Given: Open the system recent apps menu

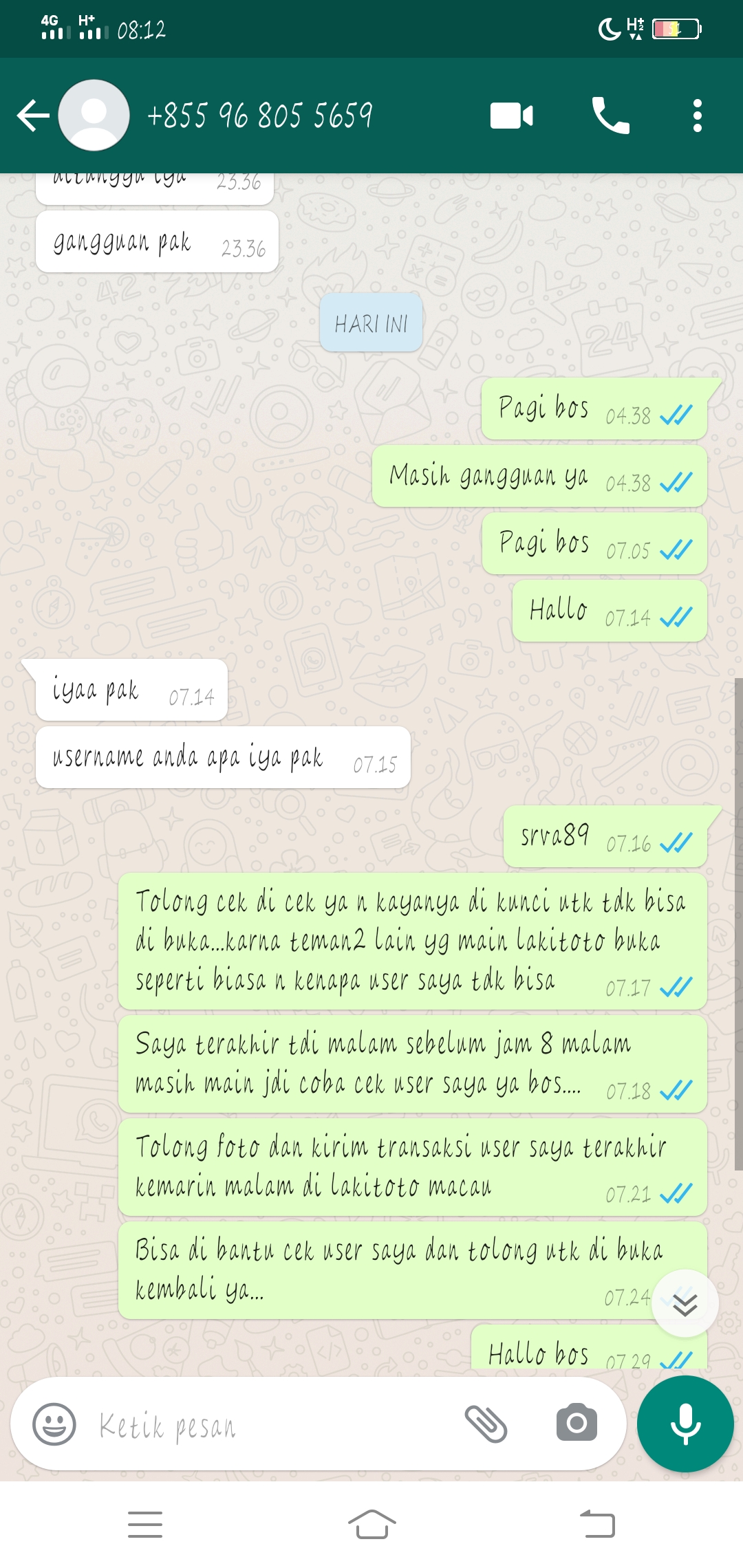Looking at the screenshot, I should 145,1524.
